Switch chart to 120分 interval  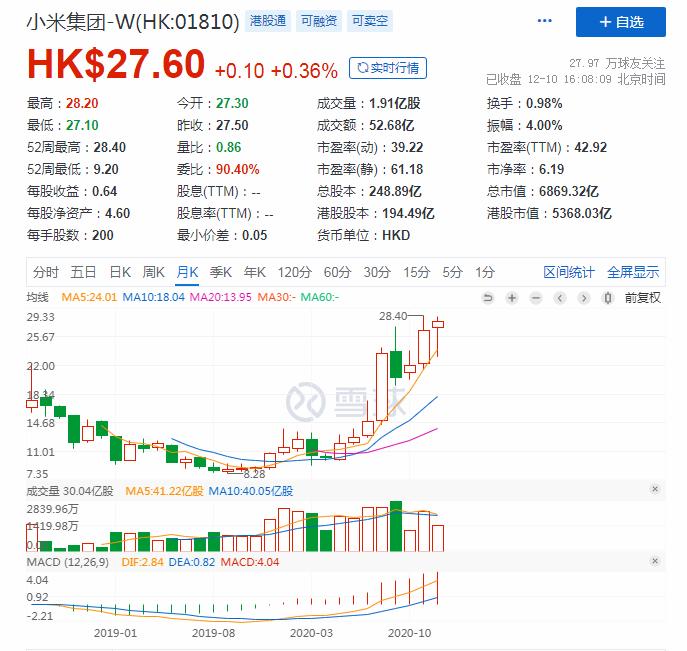(294, 272)
